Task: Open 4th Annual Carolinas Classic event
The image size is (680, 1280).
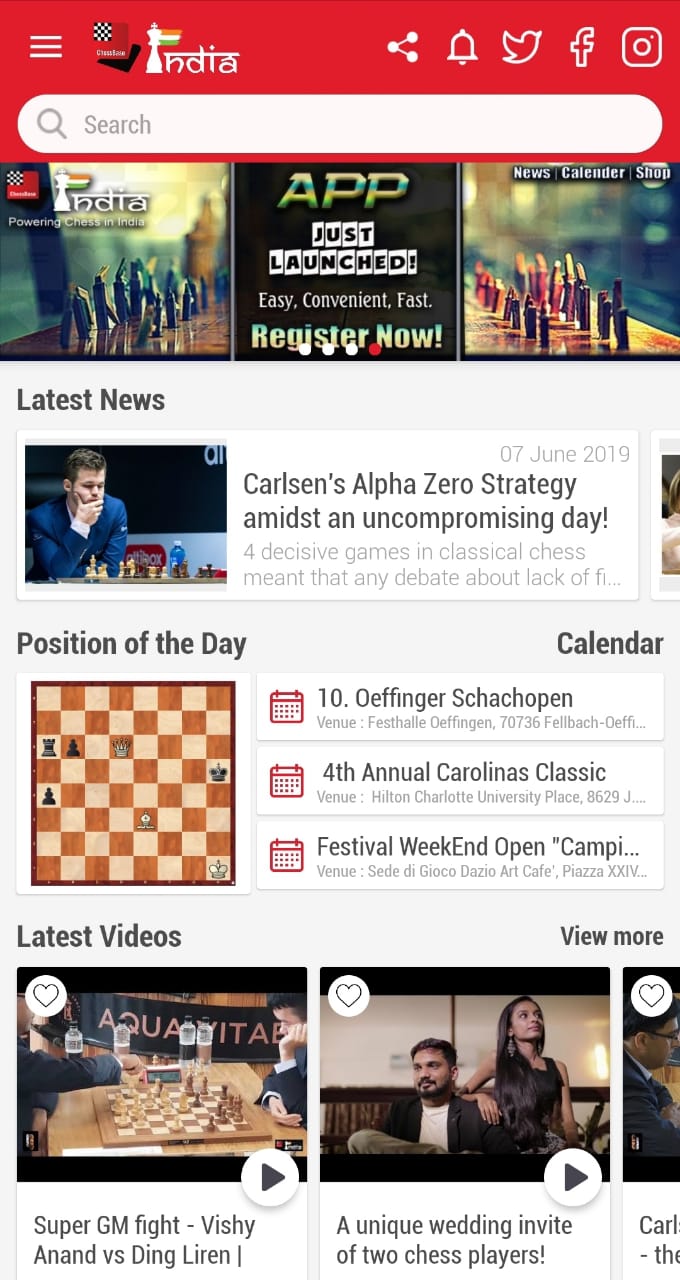Action: tap(460, 781)
